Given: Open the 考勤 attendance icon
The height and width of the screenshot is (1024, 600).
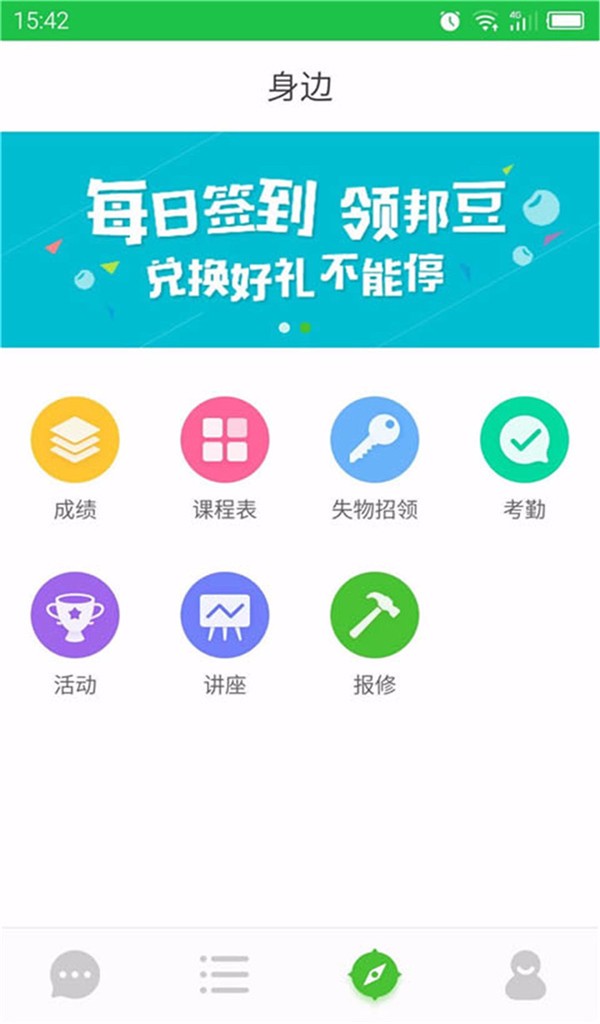Looking at the screenshot, I should [524, 440].
